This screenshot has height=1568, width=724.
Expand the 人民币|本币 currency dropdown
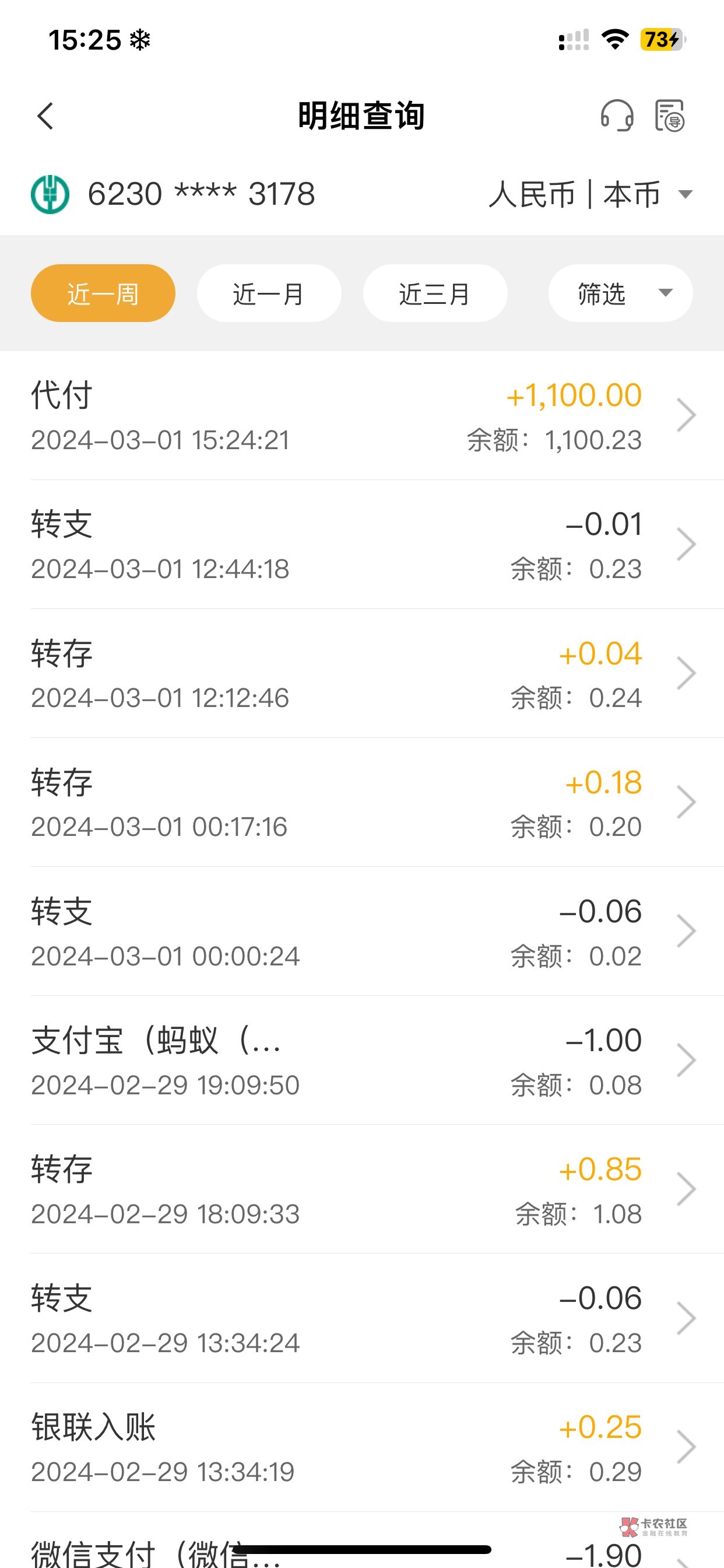click(x=590, y=195)
